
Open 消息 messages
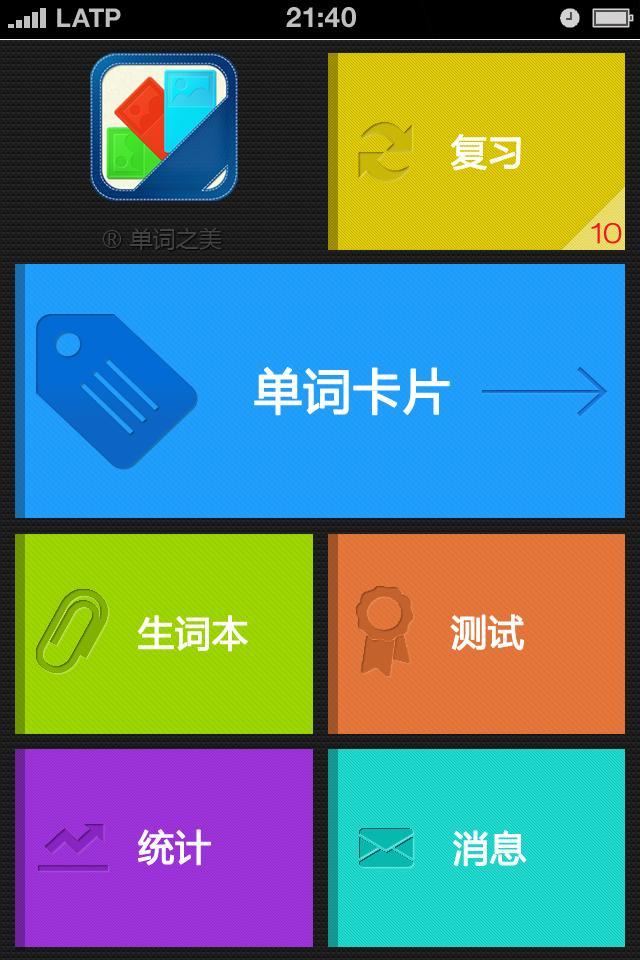click(x=477, y=848)
